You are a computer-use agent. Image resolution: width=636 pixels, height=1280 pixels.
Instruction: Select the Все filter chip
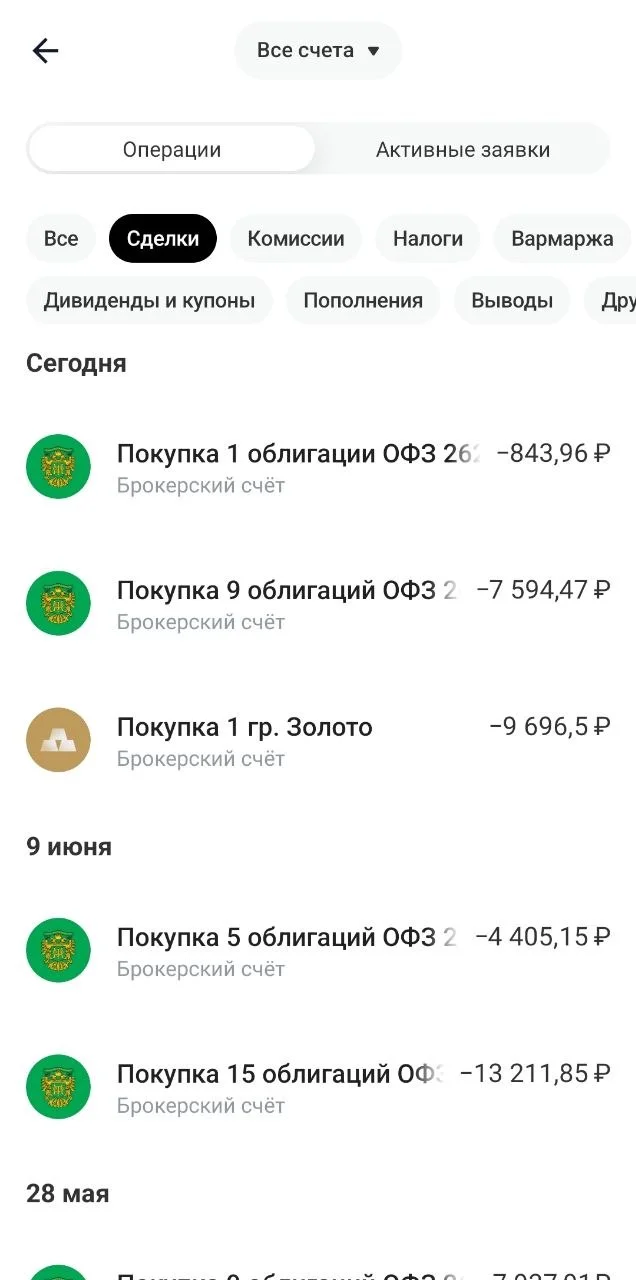click(61, 239)
